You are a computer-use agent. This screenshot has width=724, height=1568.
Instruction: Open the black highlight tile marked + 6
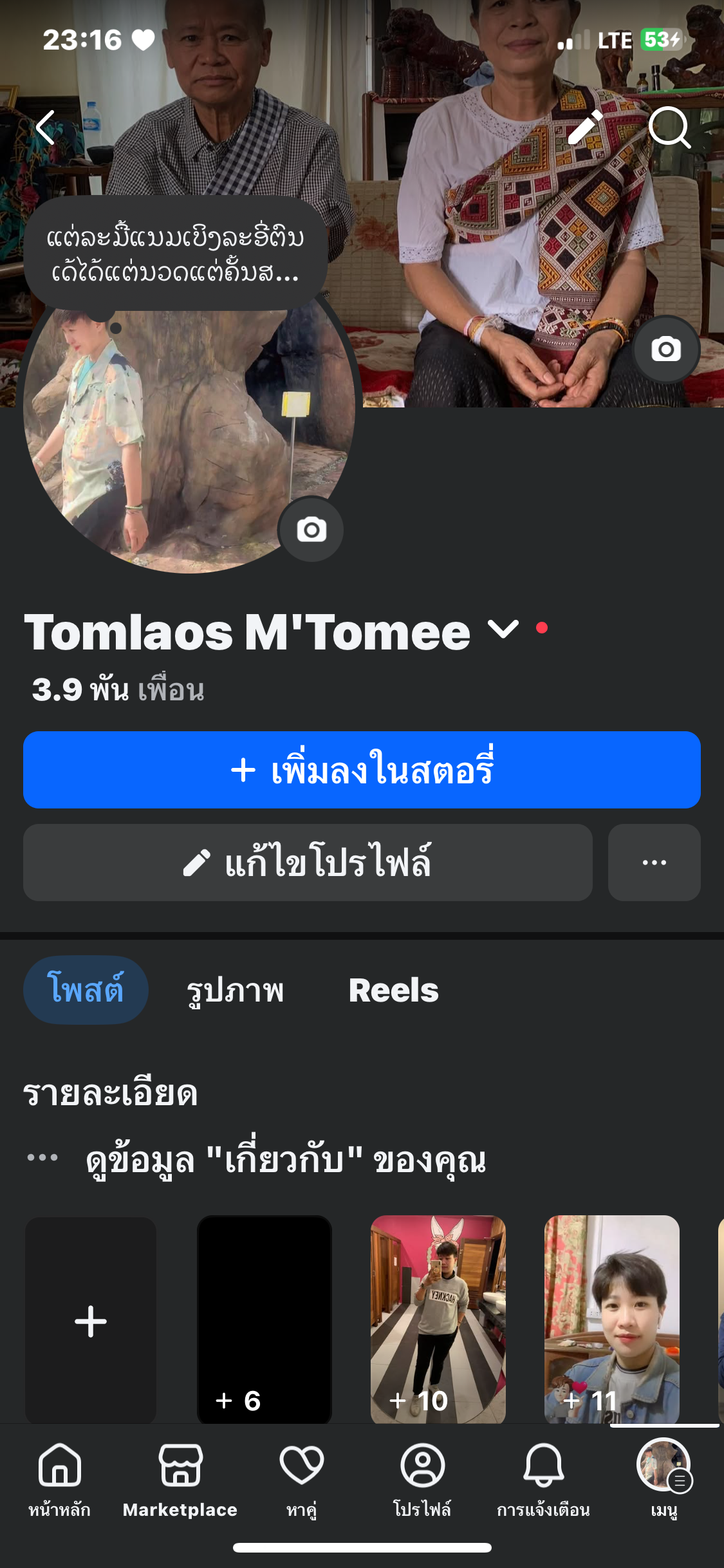(x=265, y=1320)
